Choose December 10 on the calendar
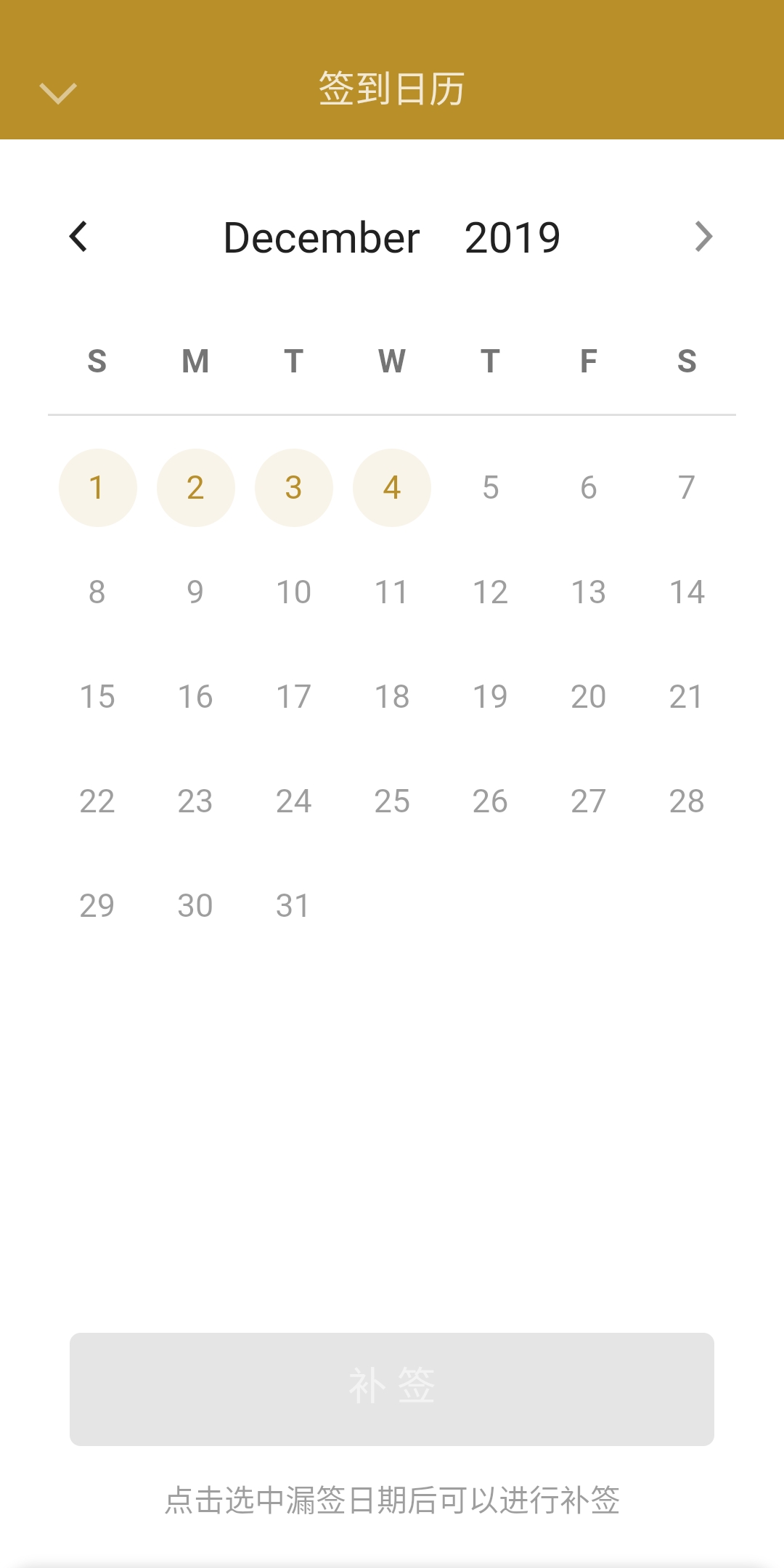Screen dimensions: 784x1568 click(x=293, y=592)
